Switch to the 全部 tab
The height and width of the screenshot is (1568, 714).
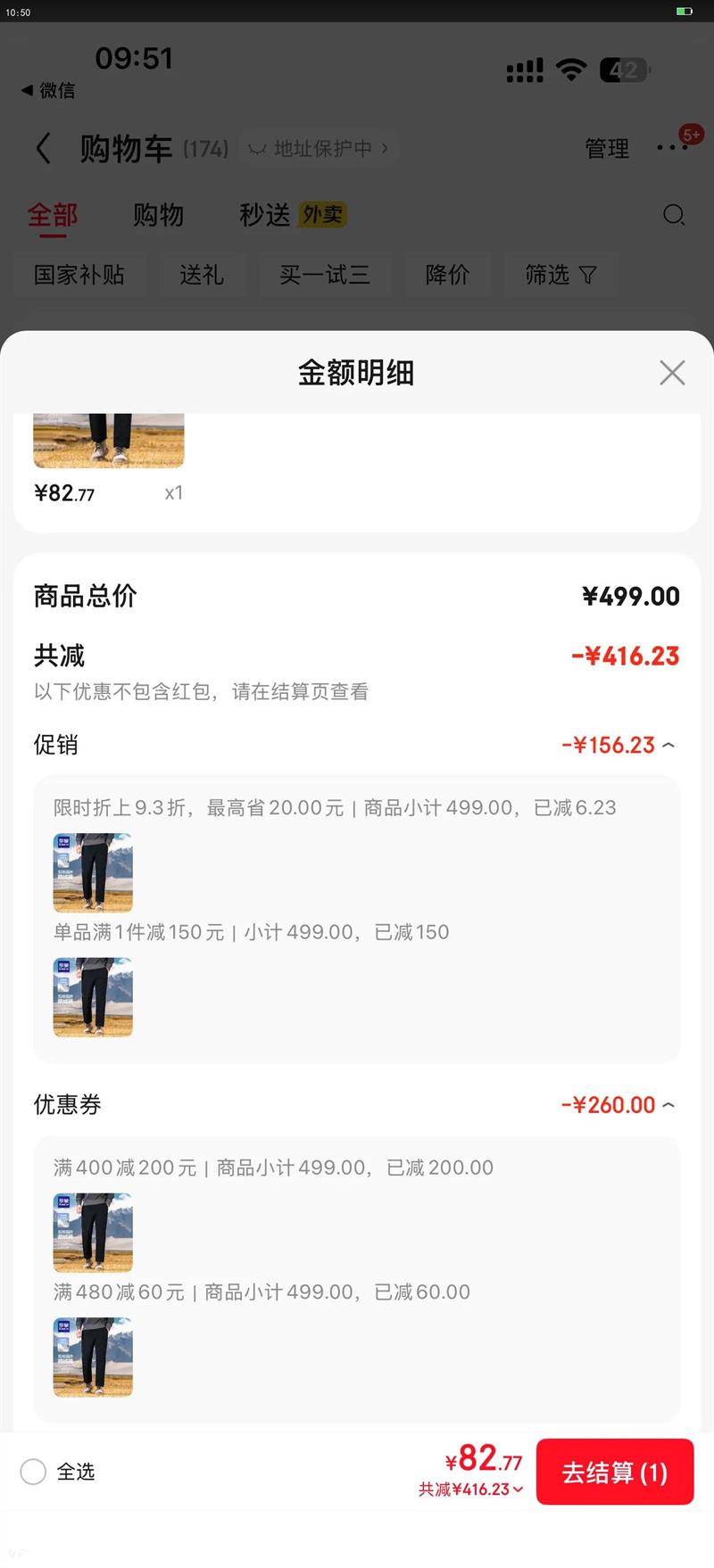coord(53,216)
